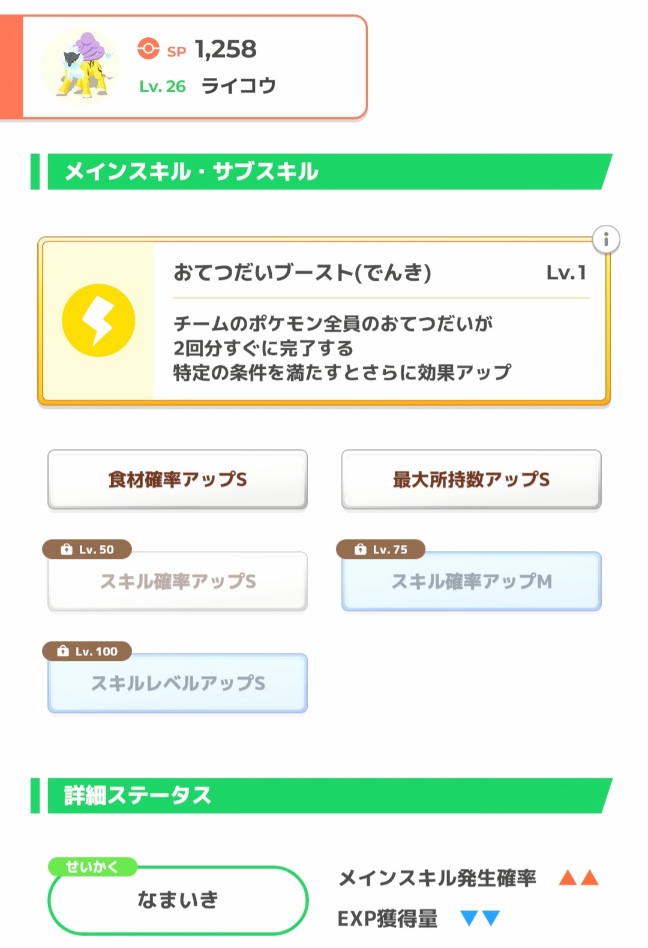Open the なまいき nature details
Viewport: 648px width, 948px height.
tap(177, 899)
